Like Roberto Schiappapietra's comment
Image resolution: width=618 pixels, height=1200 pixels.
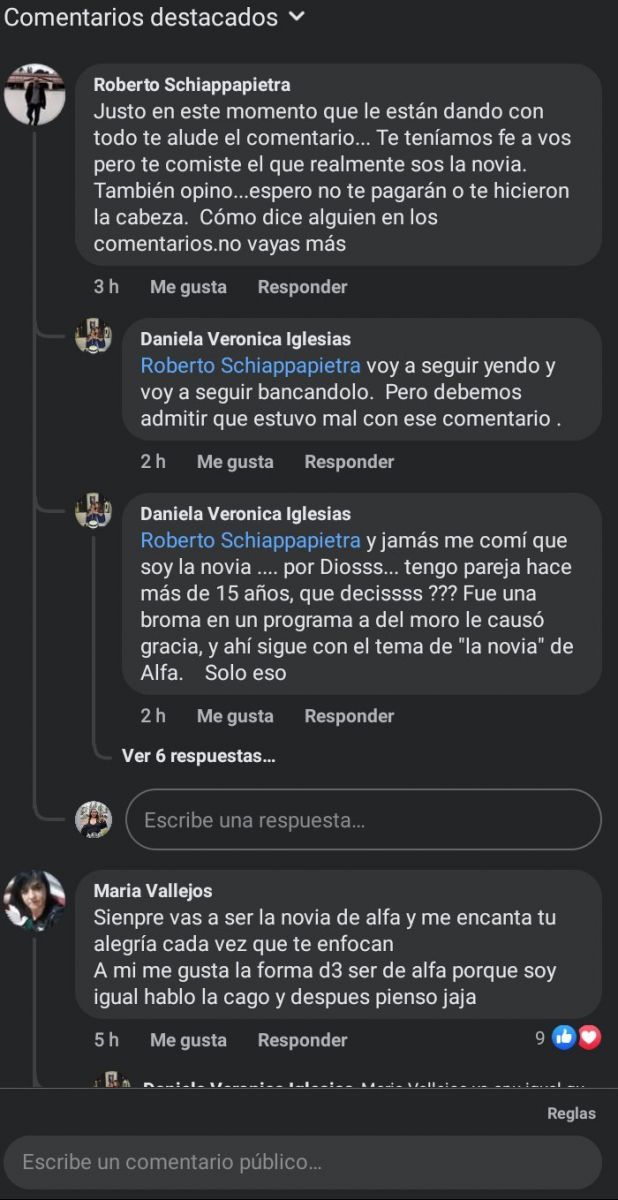(188, 287)
